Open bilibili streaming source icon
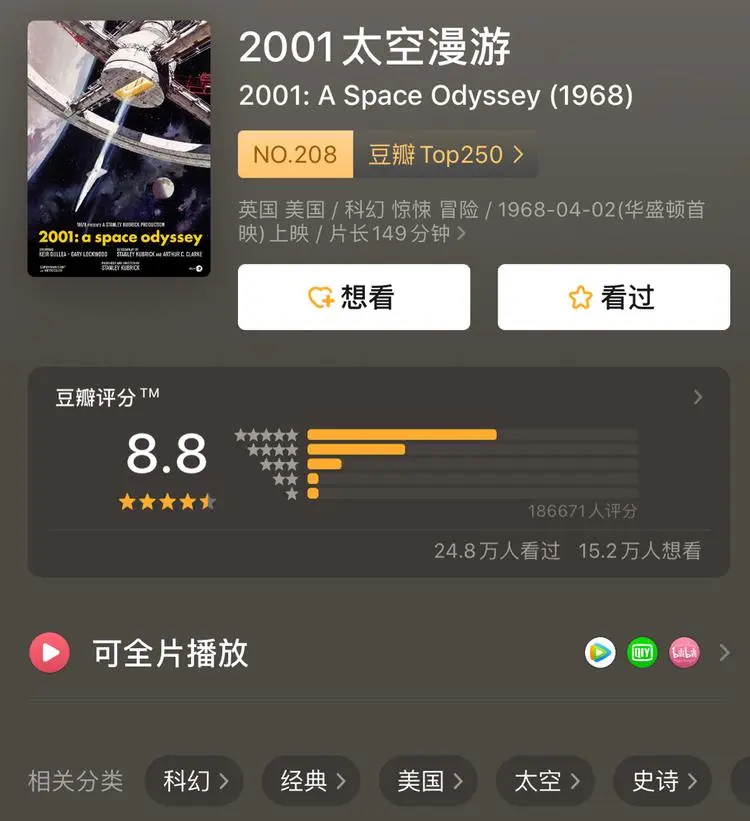Viewport: 750px width, 821px height. 684,653
